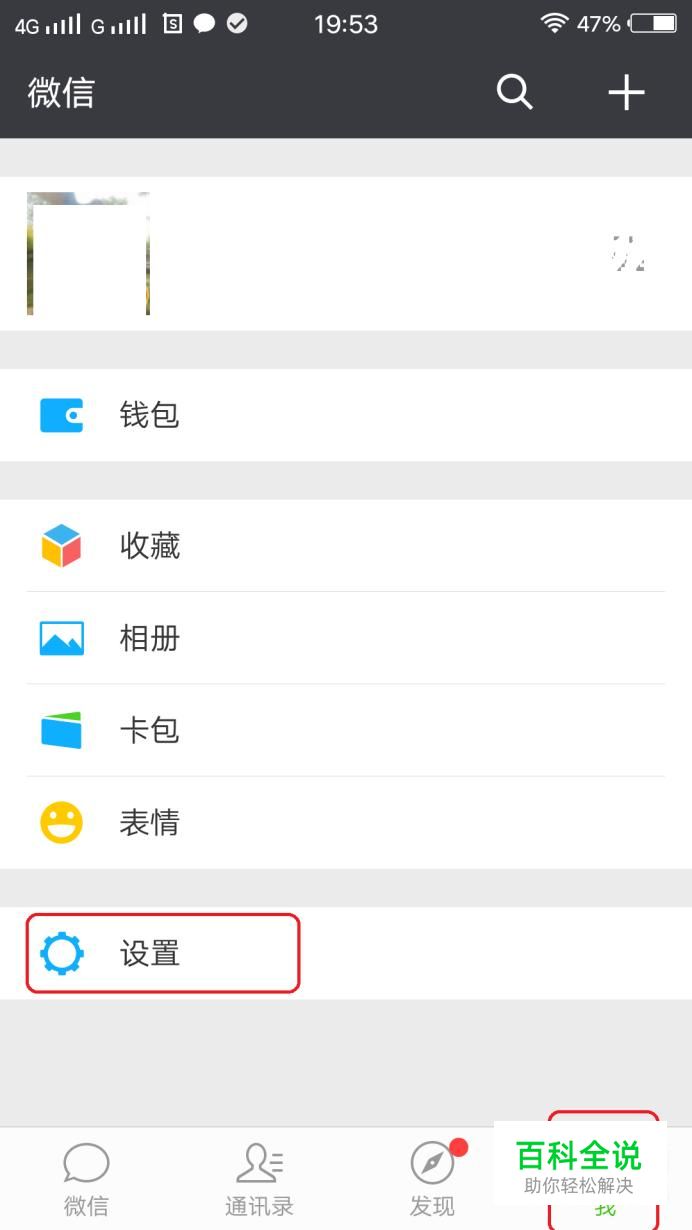
Task: Open the search magnifier icon
Action: click(x=514, y=93)
